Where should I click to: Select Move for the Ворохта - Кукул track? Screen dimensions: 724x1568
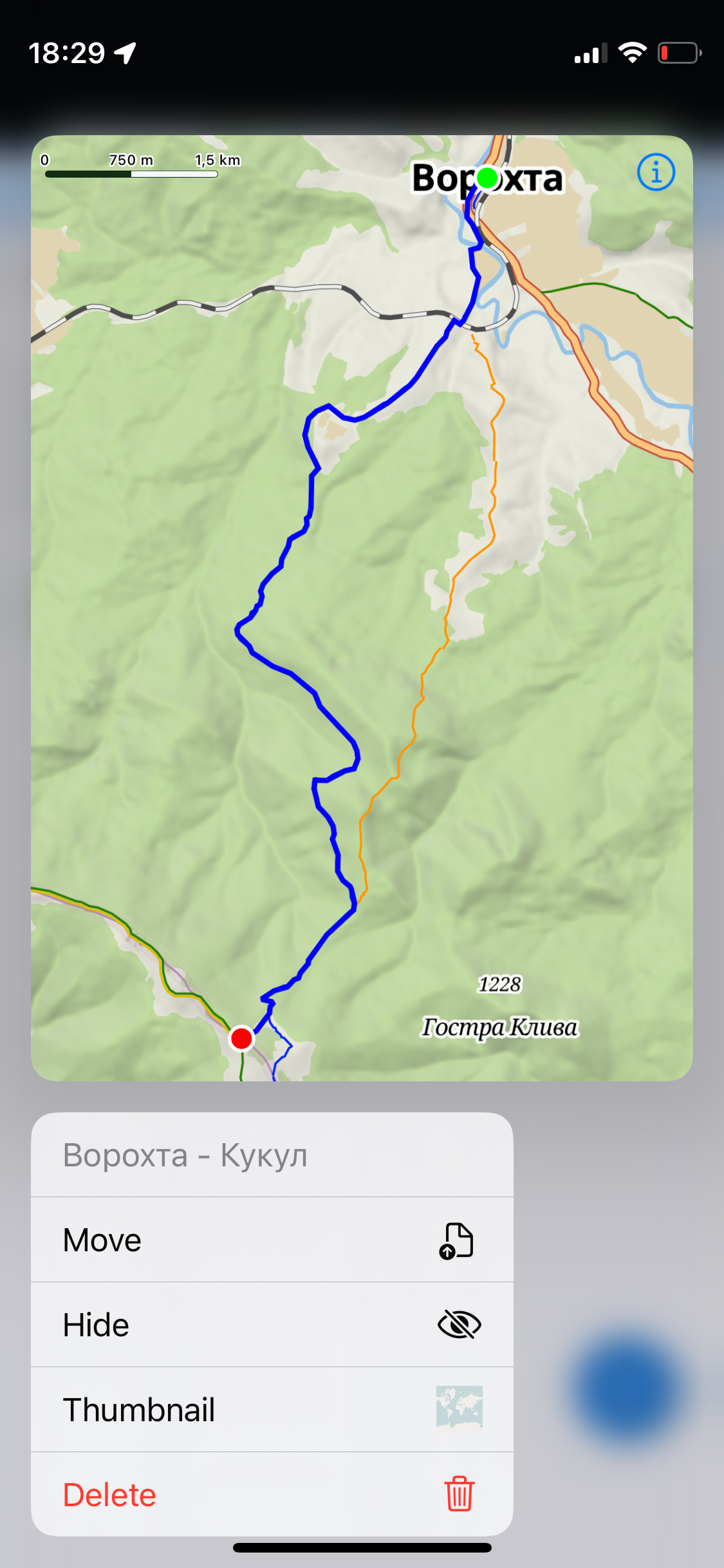[272, 1240]
